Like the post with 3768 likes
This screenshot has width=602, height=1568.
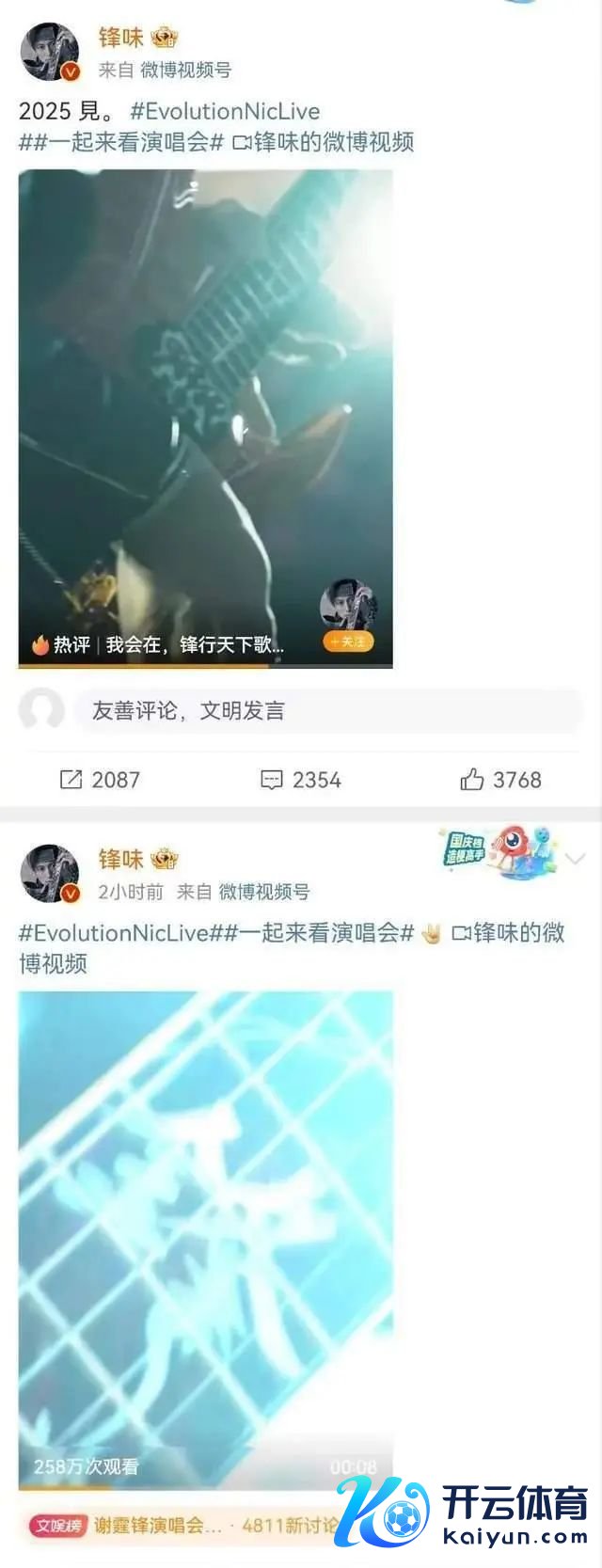(500, 780)
